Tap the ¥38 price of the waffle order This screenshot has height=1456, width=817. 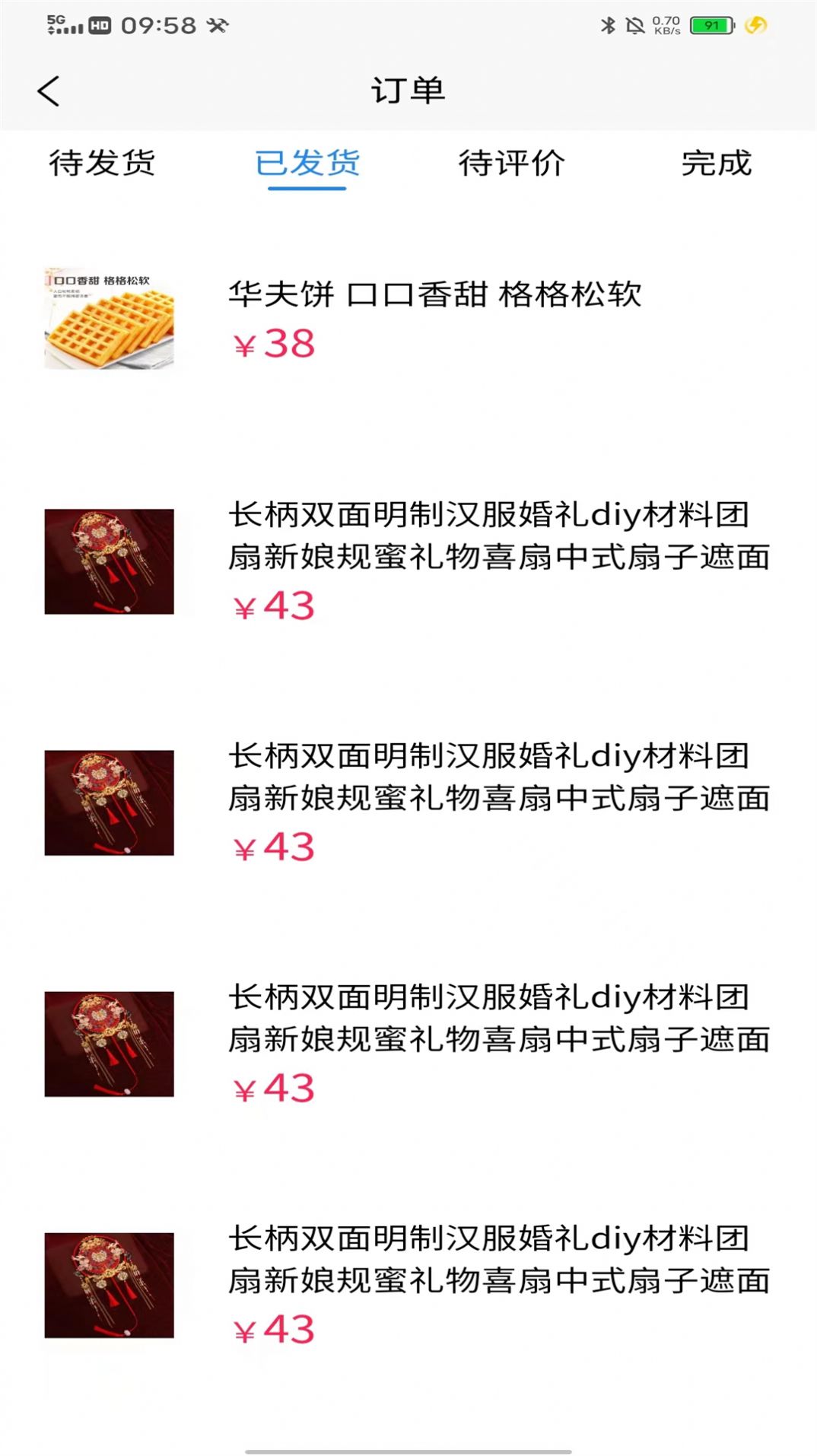[x=273, y=346]
